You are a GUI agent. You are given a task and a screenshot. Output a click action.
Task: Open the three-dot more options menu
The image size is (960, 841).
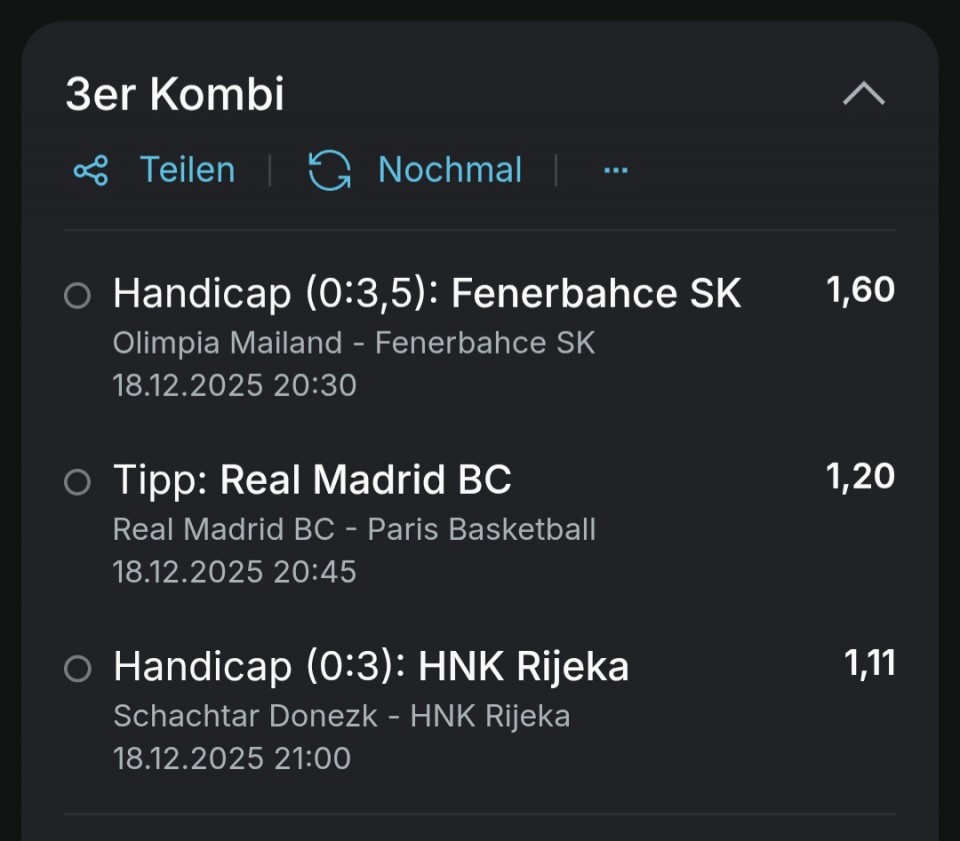(x=616, y=170)
